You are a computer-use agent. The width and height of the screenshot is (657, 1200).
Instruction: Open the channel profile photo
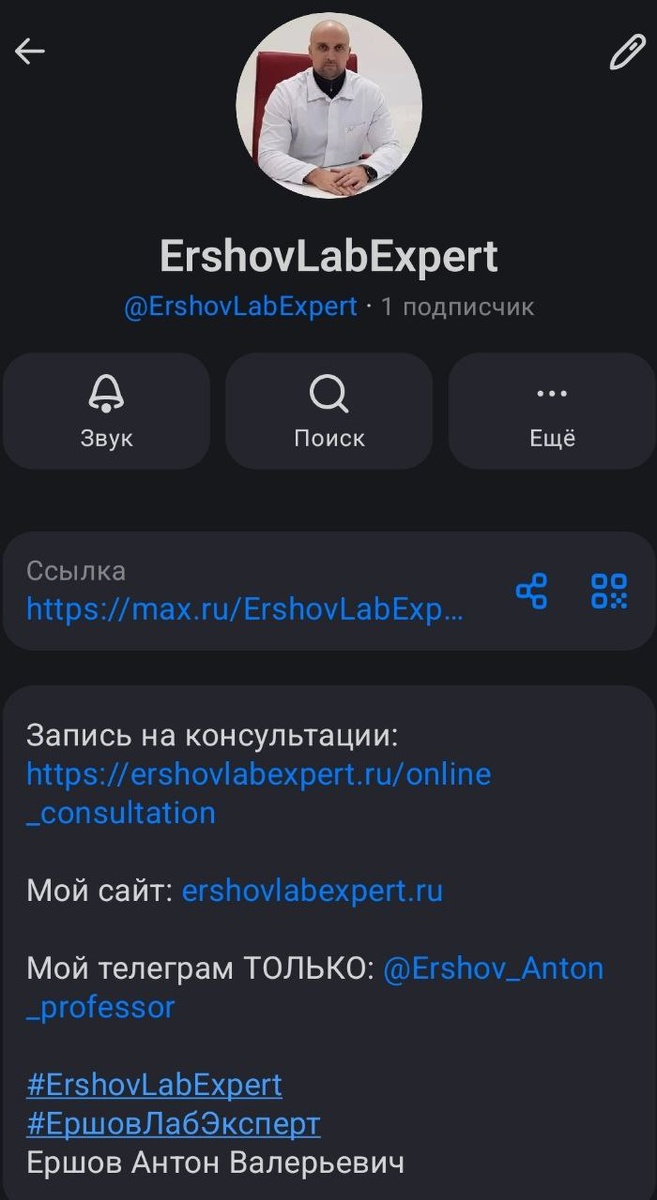coord(329,105)
